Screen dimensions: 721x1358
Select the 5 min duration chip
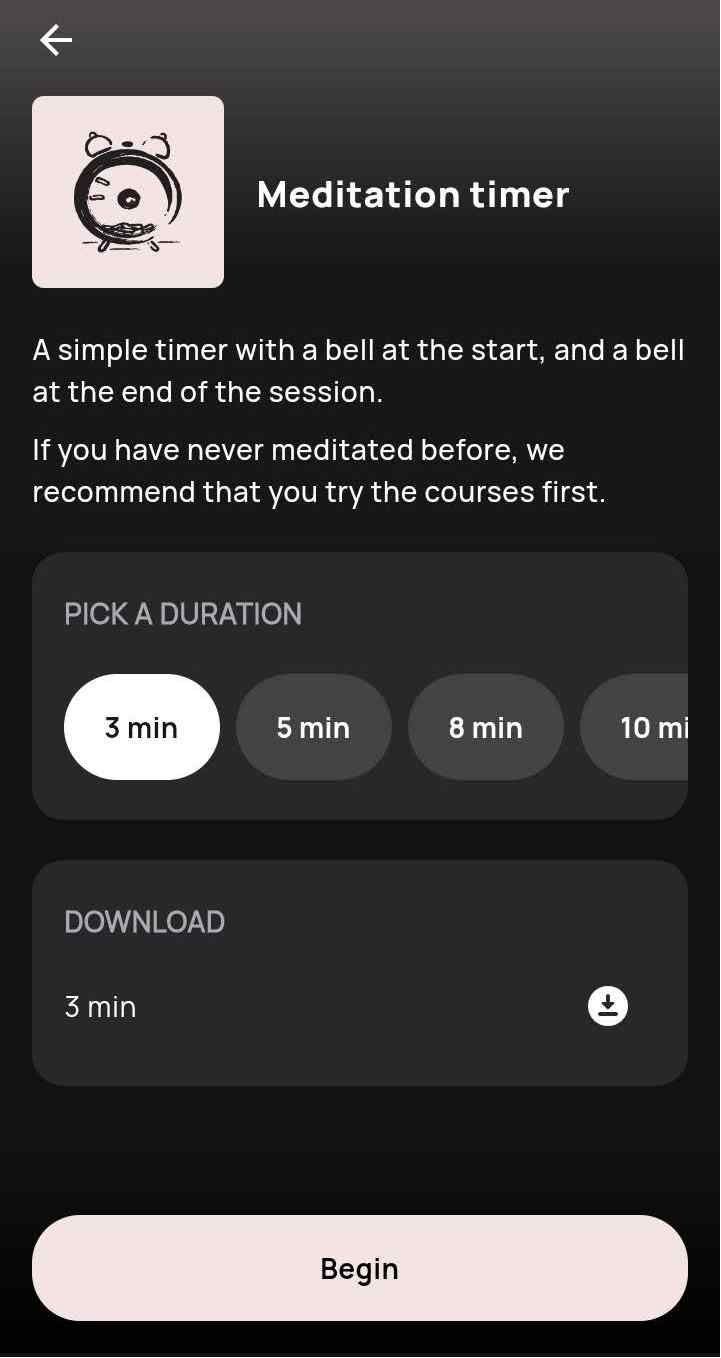point(314,727)
